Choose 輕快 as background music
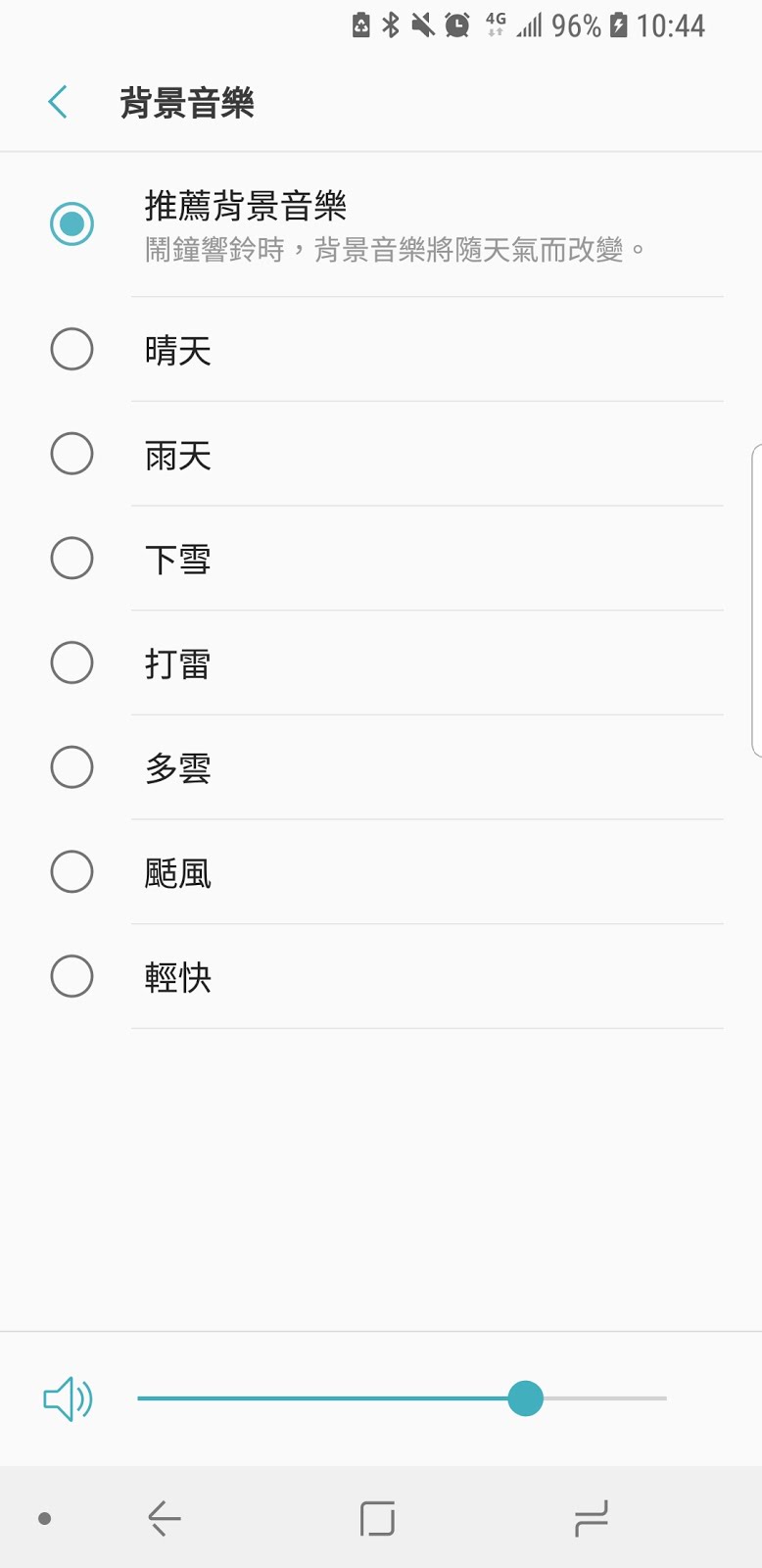 pos(381,977)
